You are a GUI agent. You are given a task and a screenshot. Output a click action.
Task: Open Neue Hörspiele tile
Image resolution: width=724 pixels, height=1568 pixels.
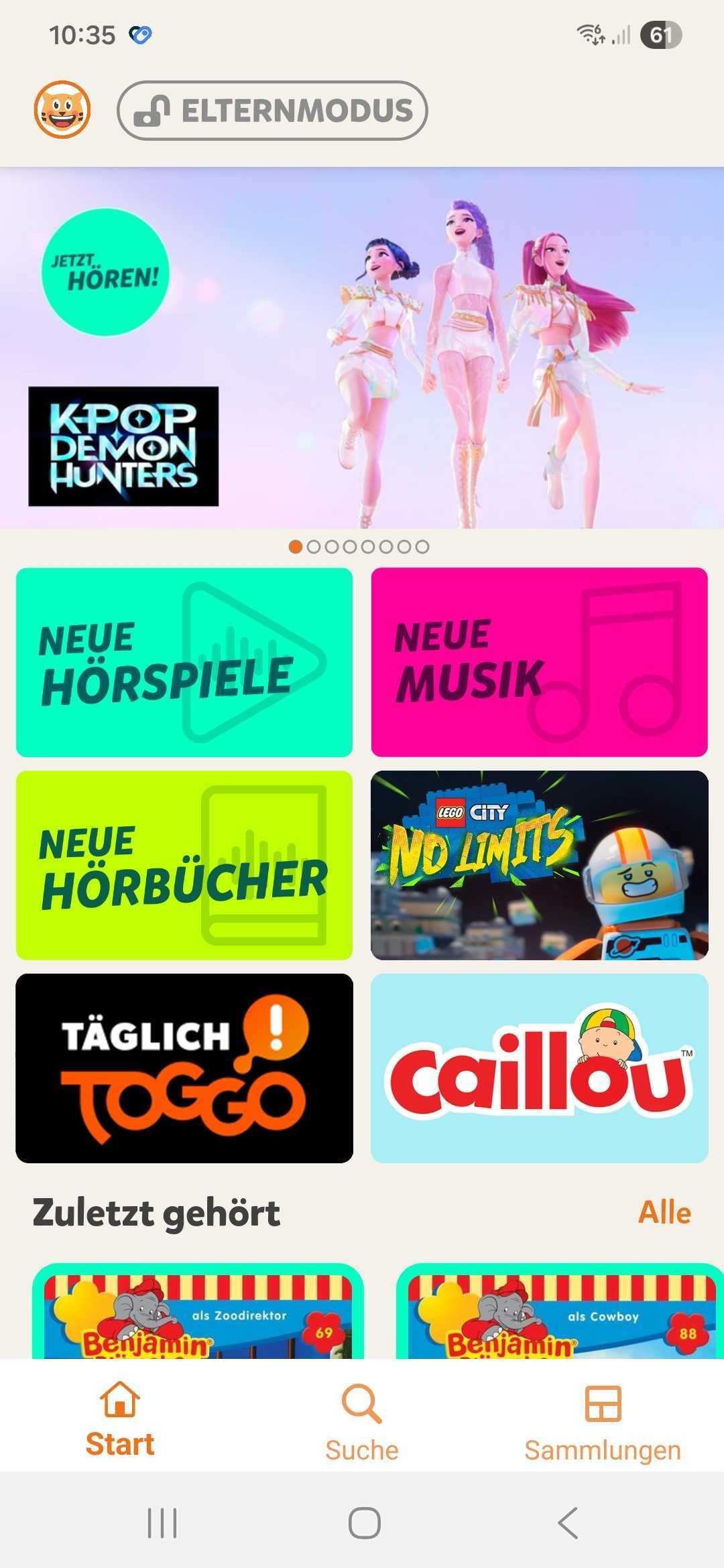(184, 662)
